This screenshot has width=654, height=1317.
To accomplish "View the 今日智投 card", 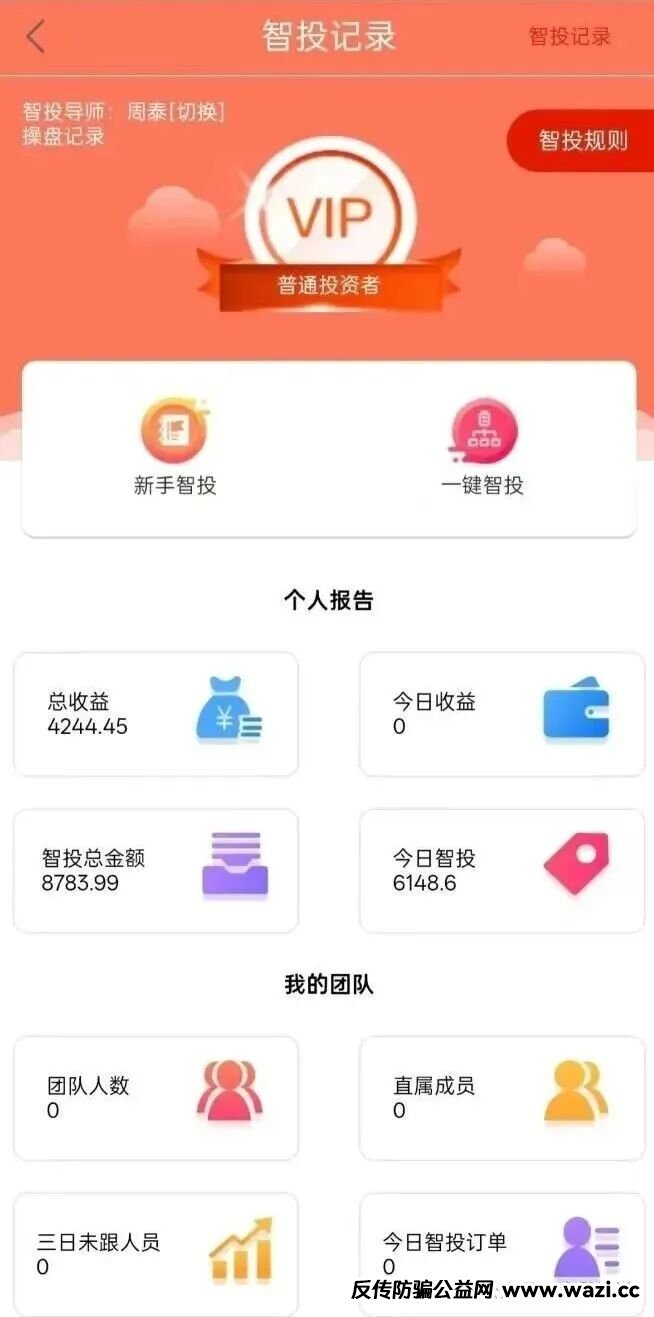I will (x=501, y=870).
